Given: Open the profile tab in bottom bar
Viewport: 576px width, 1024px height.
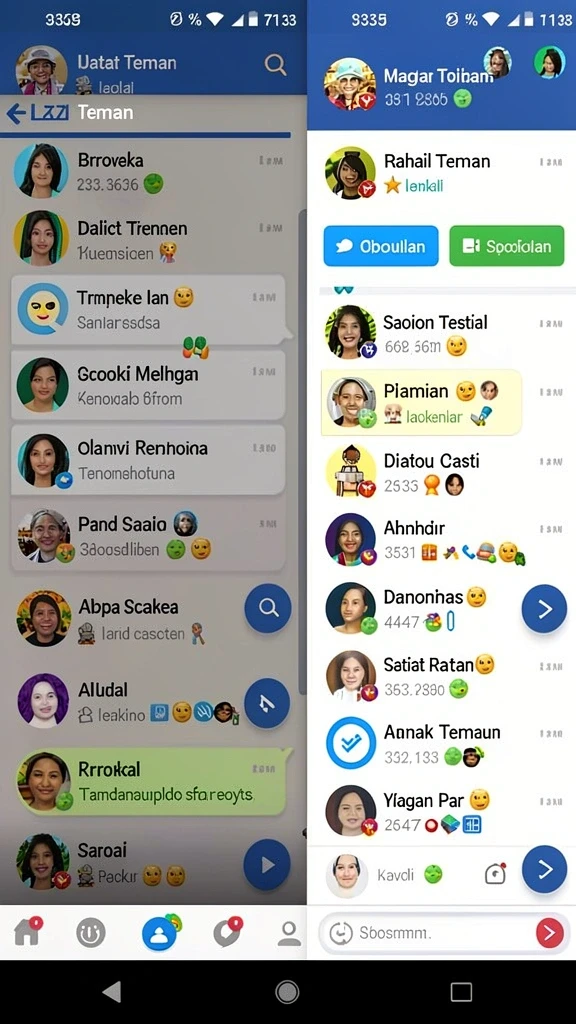Looking at the screenshot, I should [x=289, y=933].
